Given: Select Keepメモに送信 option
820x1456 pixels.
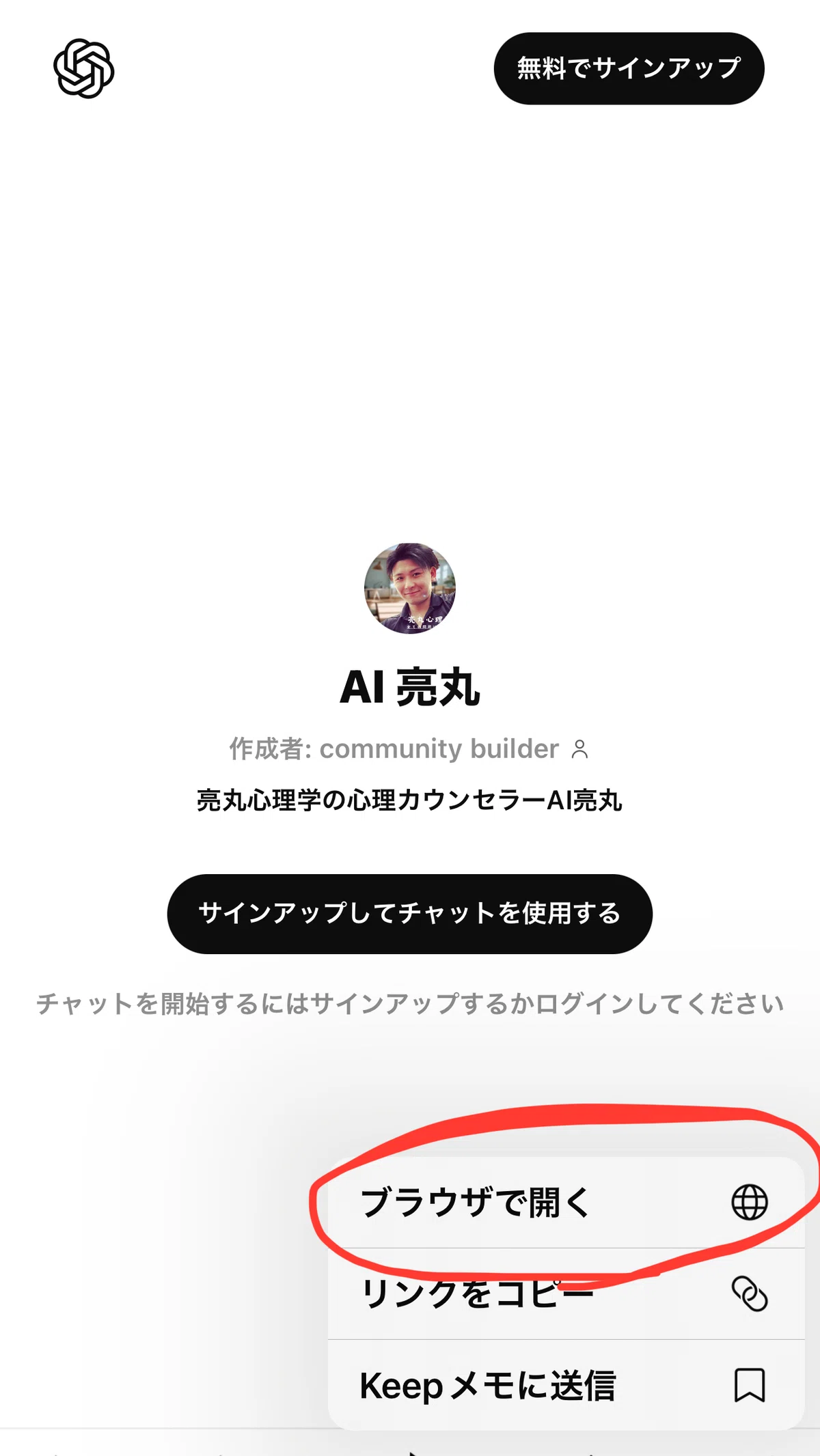Looking at the screenshot, I should (x=566, y=1385).
